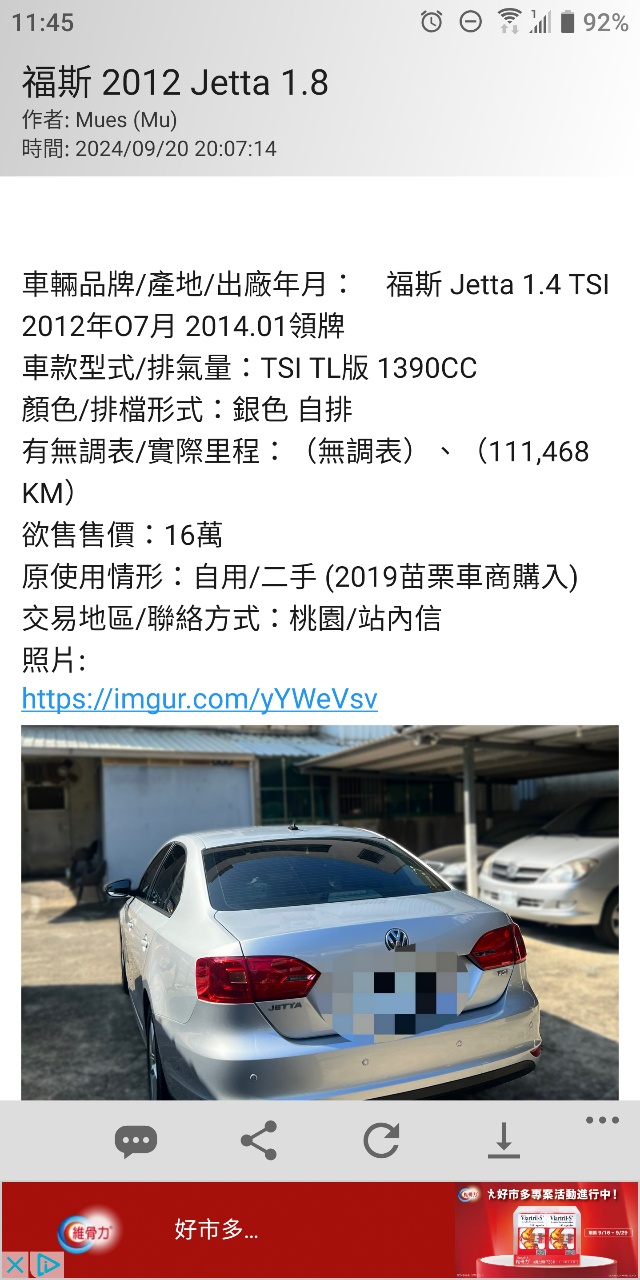Open the 好市多 advertisement banner

point(320,1228)
